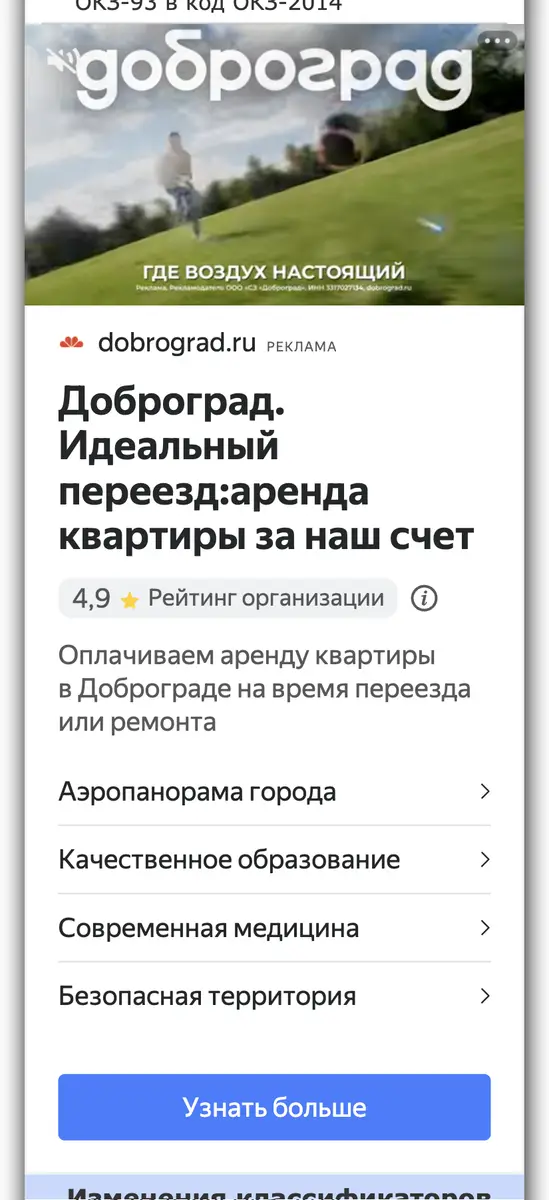Open Качественное образование

coord(274,860)
